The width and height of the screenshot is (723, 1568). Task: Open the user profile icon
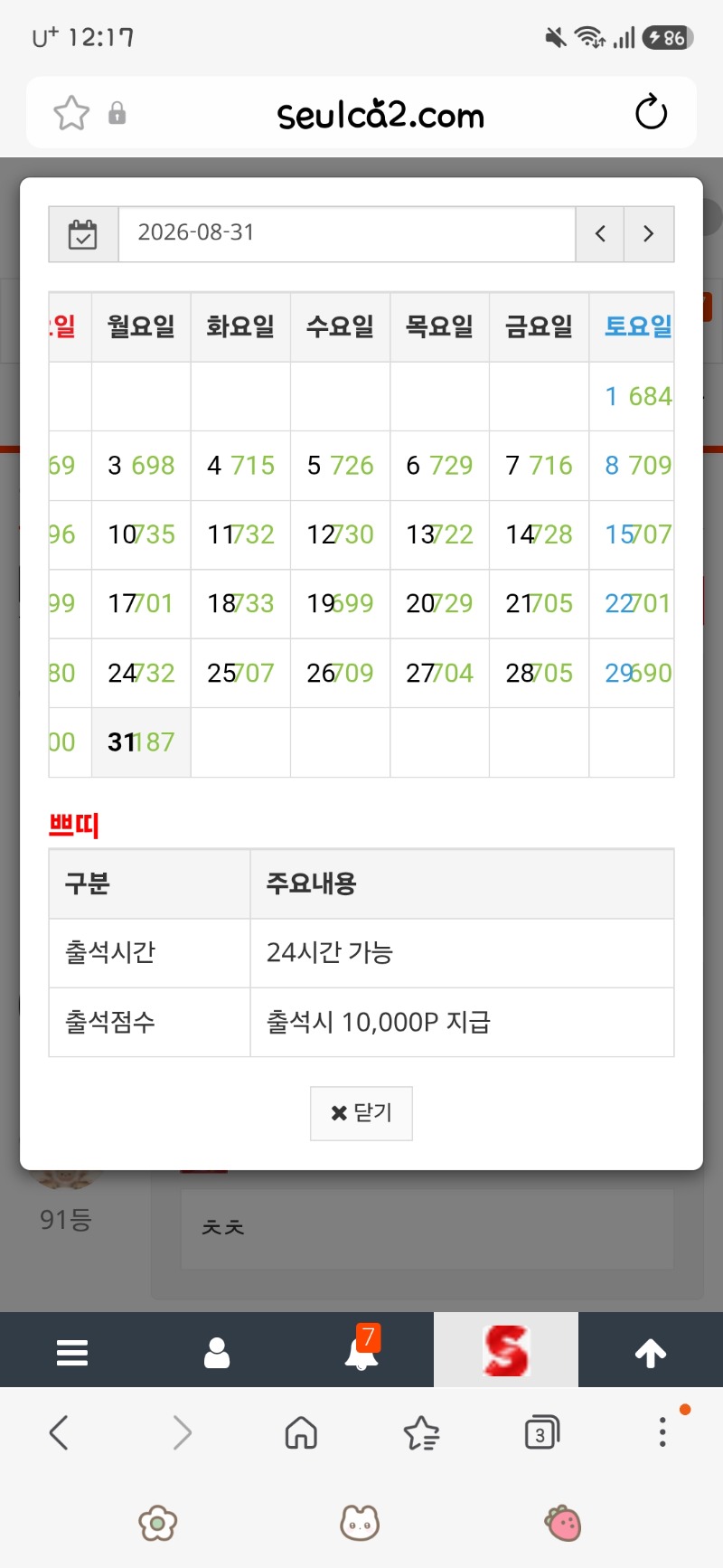(217, 1352)
